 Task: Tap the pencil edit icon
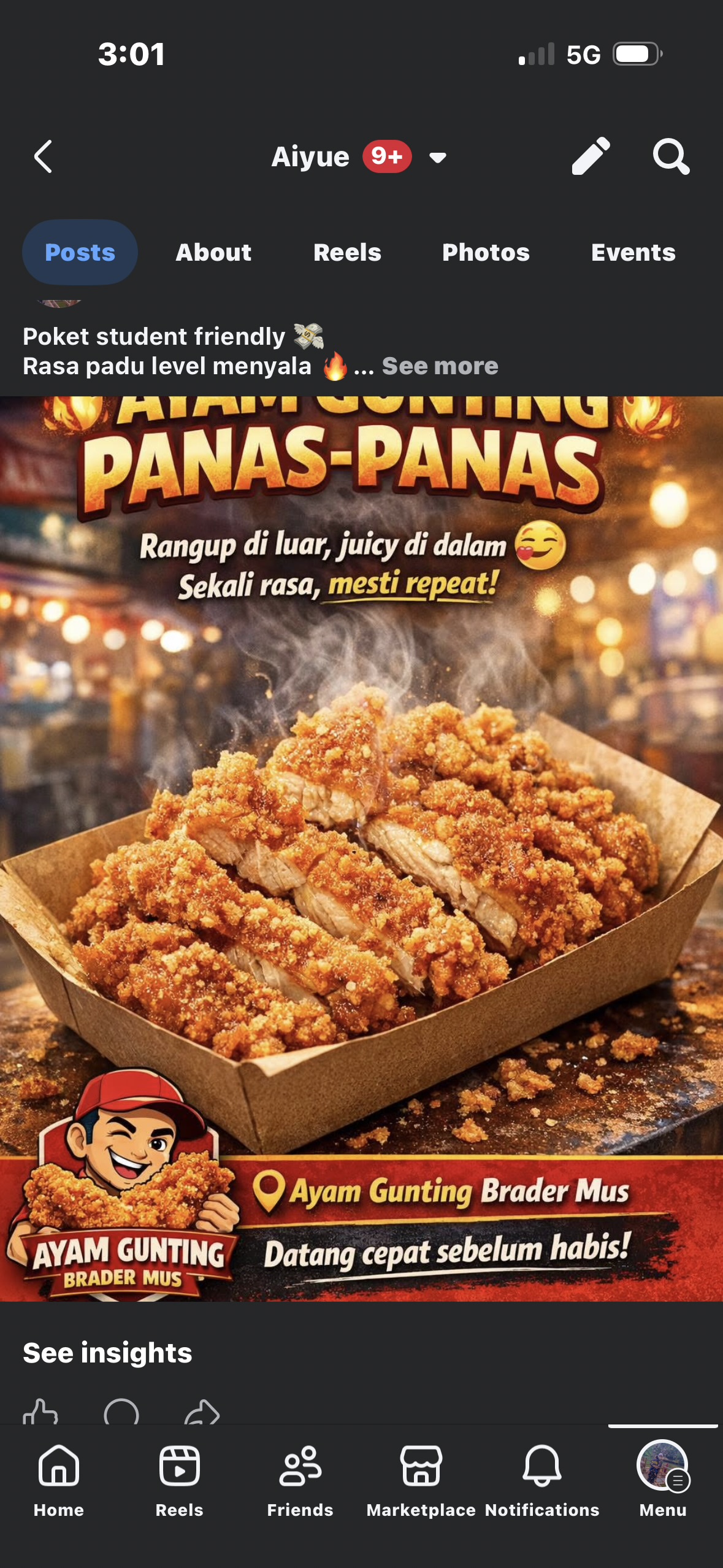[591, 156]
